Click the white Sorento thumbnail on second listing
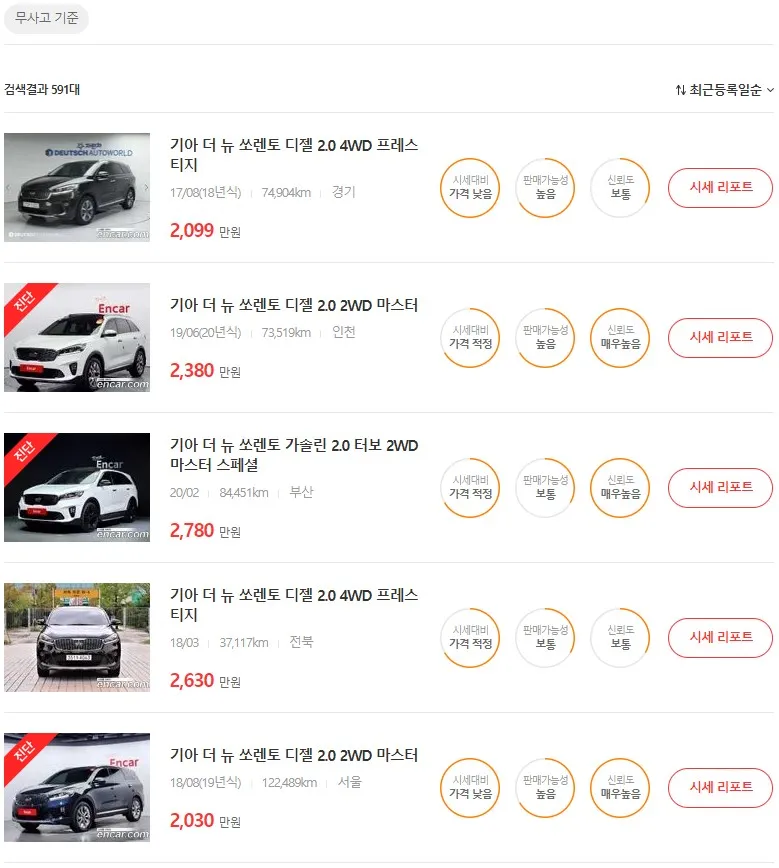Image resolution: width=779 pixels, height=868 pixels. tap(77, 337)
